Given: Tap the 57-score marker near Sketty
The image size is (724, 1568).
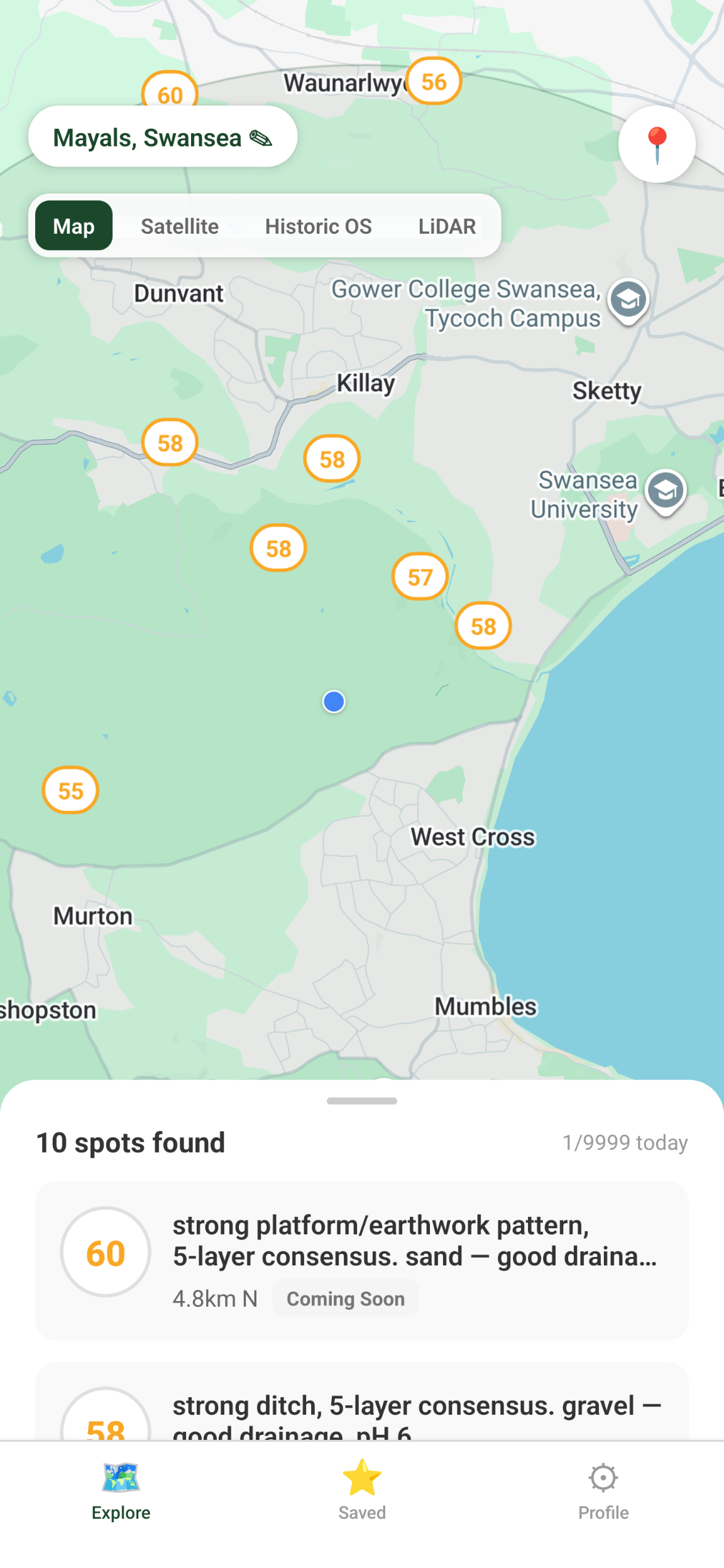Looking at the screenshot, I should pyautogui.click(x=419, y=576).
